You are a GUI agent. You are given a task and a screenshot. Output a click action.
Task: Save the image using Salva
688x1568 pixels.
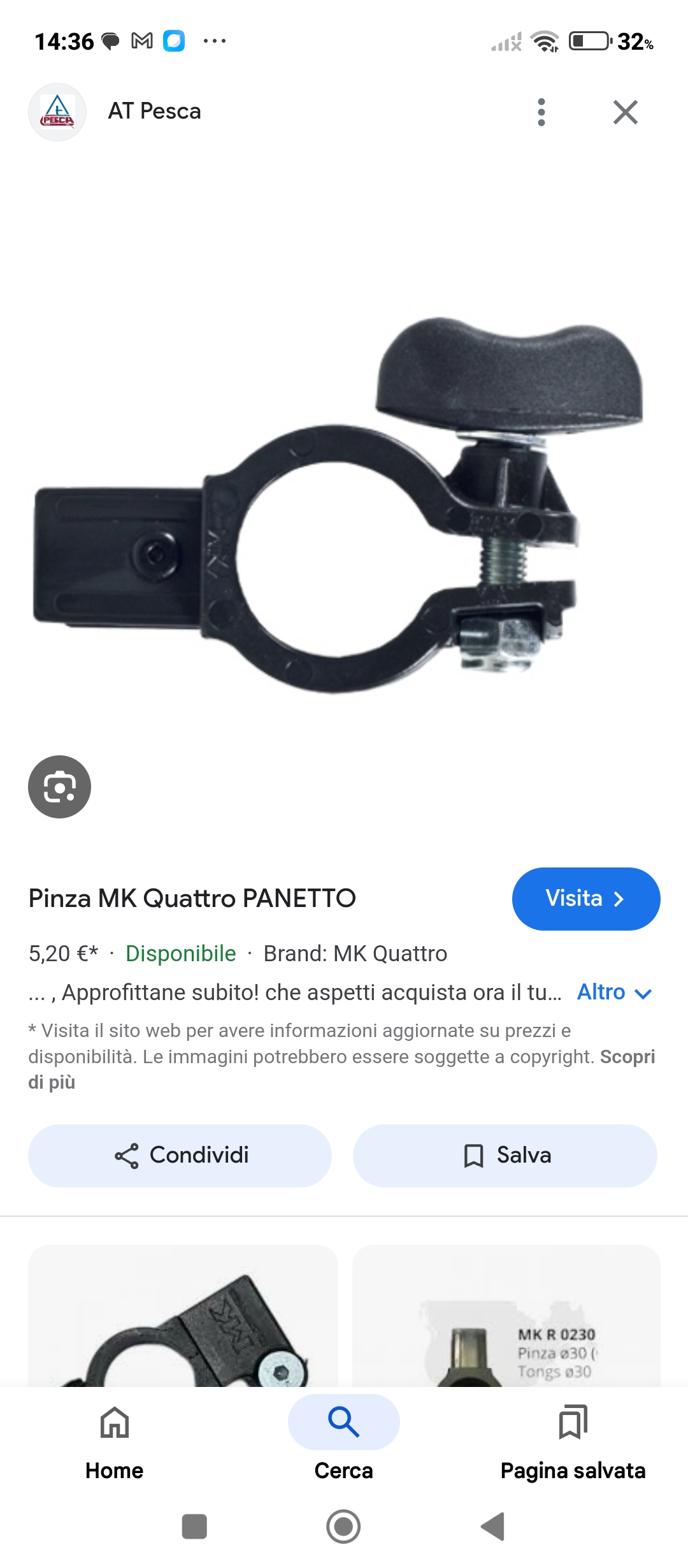click(x=505, y=1156)
